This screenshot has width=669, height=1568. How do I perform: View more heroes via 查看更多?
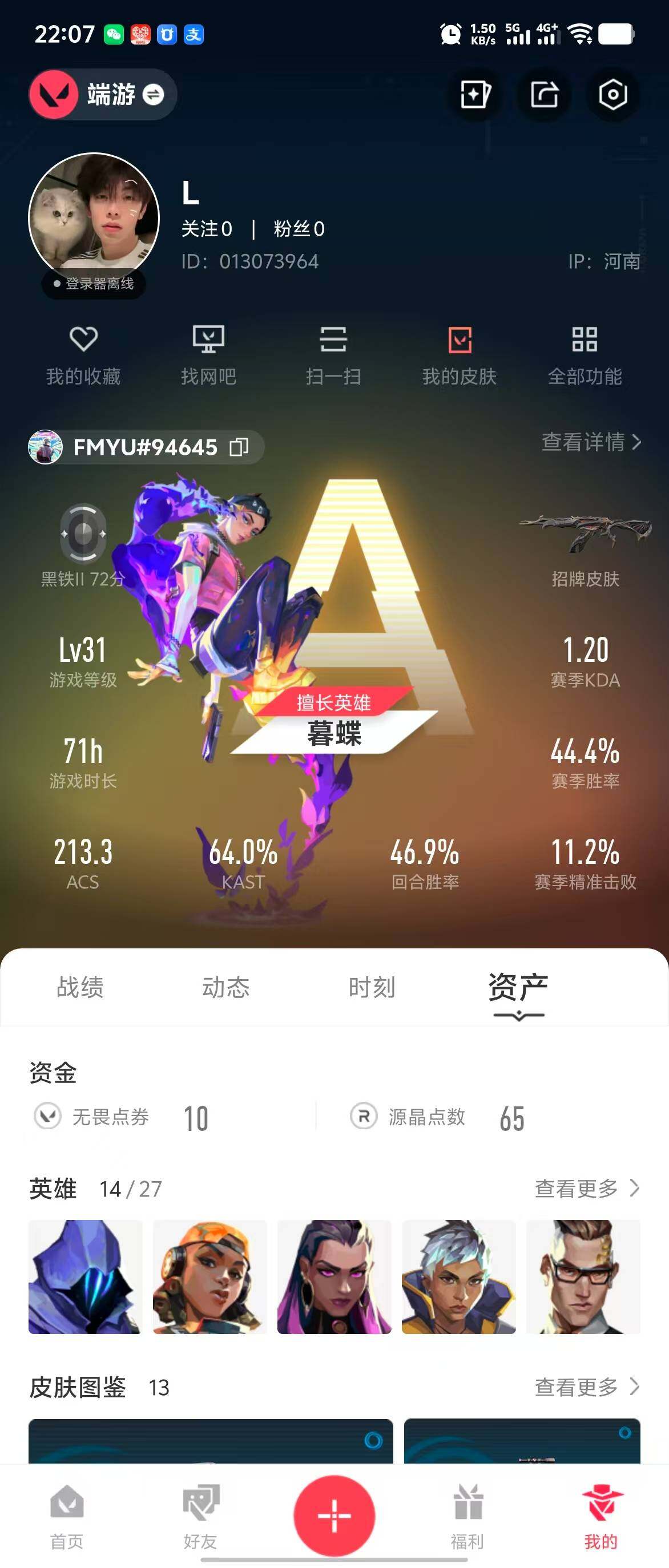tap(587, 1187)
